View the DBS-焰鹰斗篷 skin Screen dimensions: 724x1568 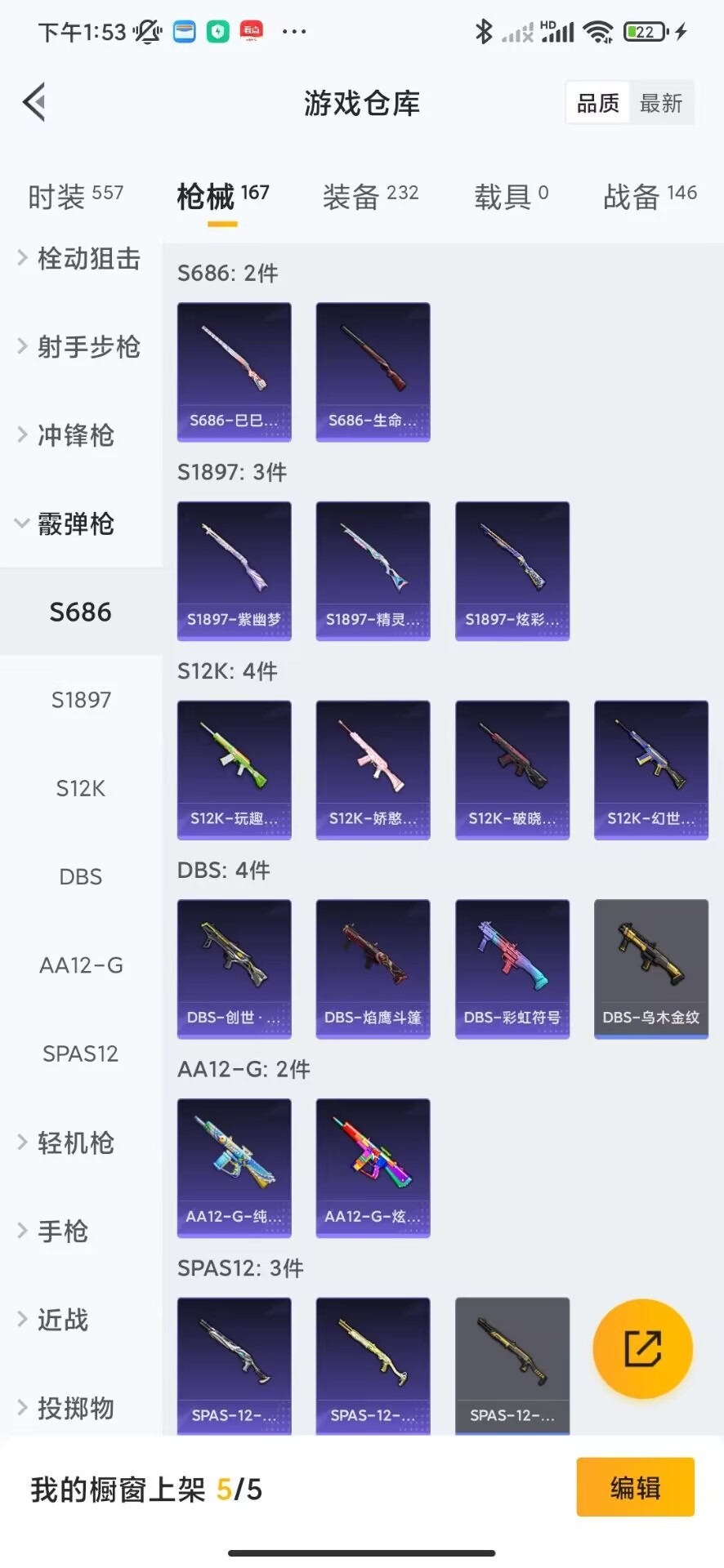(373, 969)
